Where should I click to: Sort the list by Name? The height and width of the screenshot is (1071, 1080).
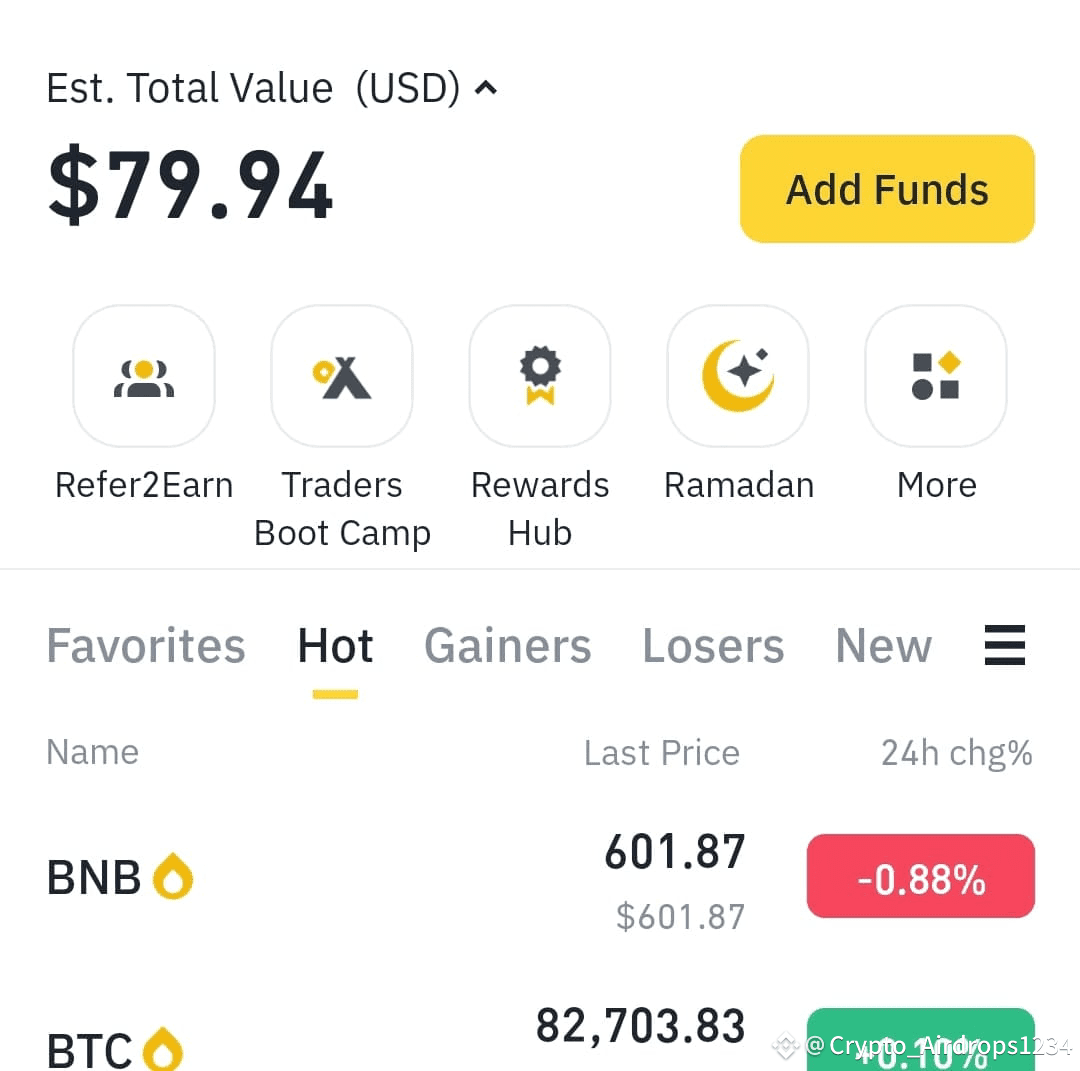click(93, 752)
